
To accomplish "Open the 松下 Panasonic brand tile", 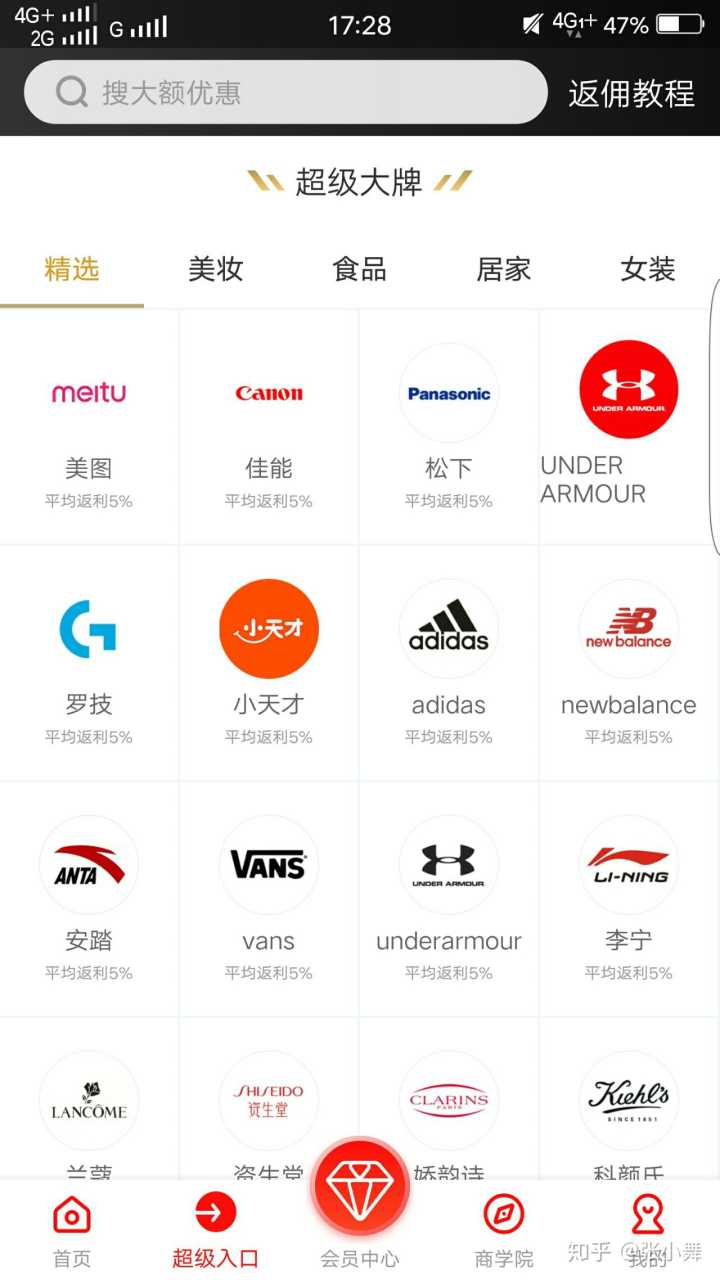I will 449,426.
